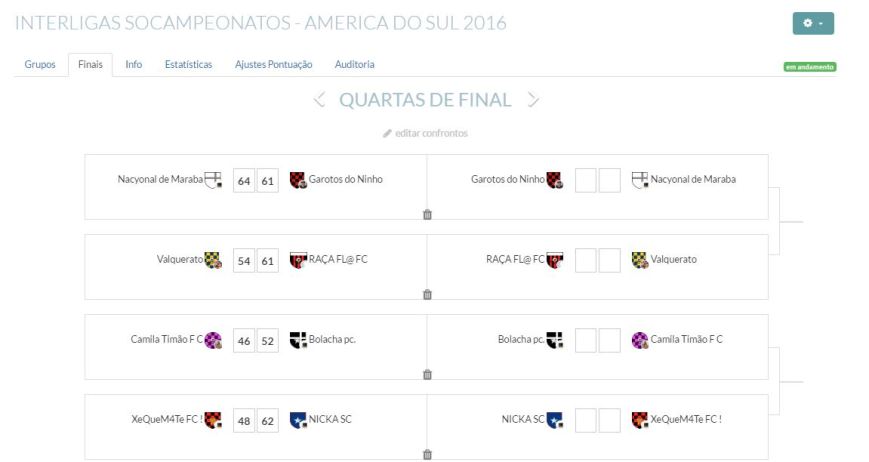Delete the Valquerato vs RAÇA FL@ FC matchup
The image size is (869, 462).
pyautogui.click(x=427, y=294)
